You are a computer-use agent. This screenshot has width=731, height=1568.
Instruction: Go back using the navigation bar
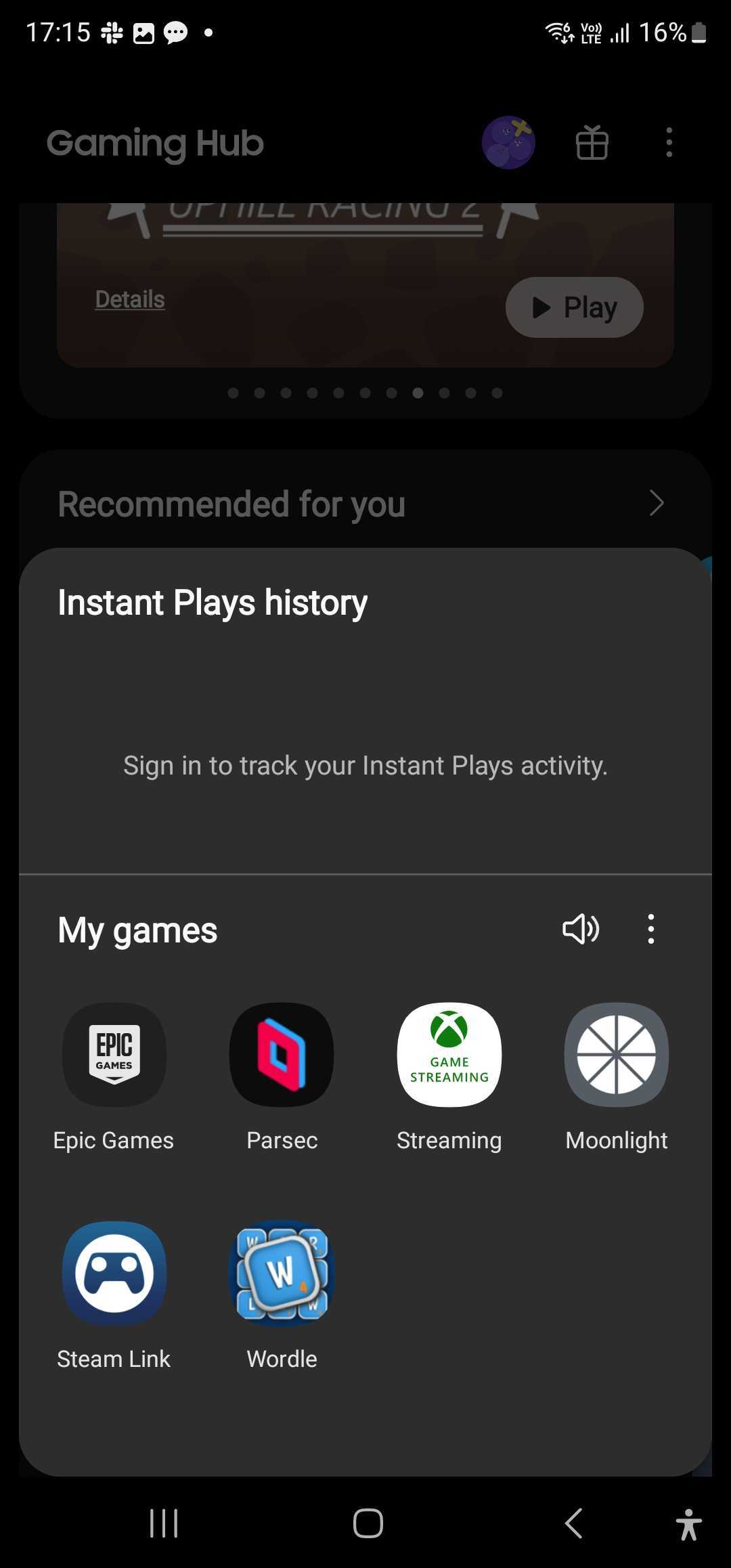pos(573,1523)
